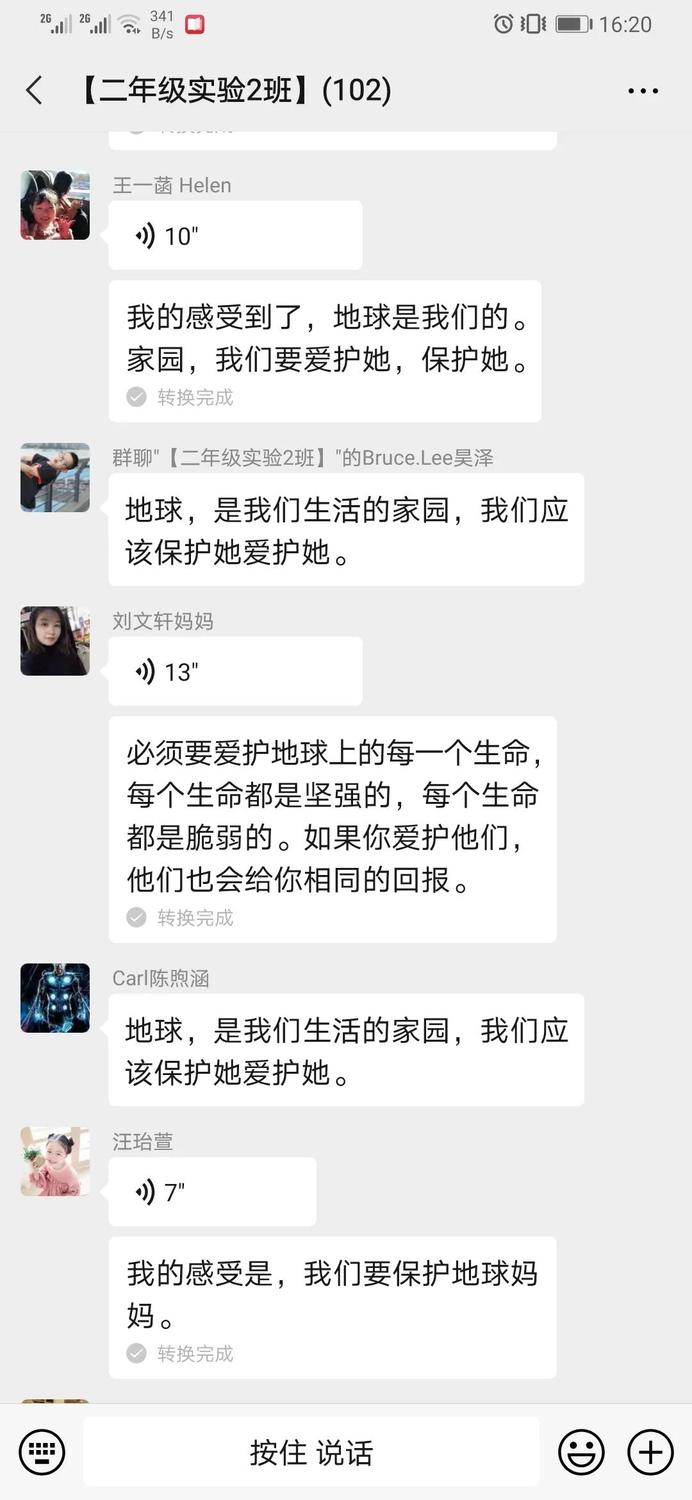The height and width of the screenshot is (1500, 692).
Task: Open Carl陈煦涵's profile avatar
Action: click(55, 998)
